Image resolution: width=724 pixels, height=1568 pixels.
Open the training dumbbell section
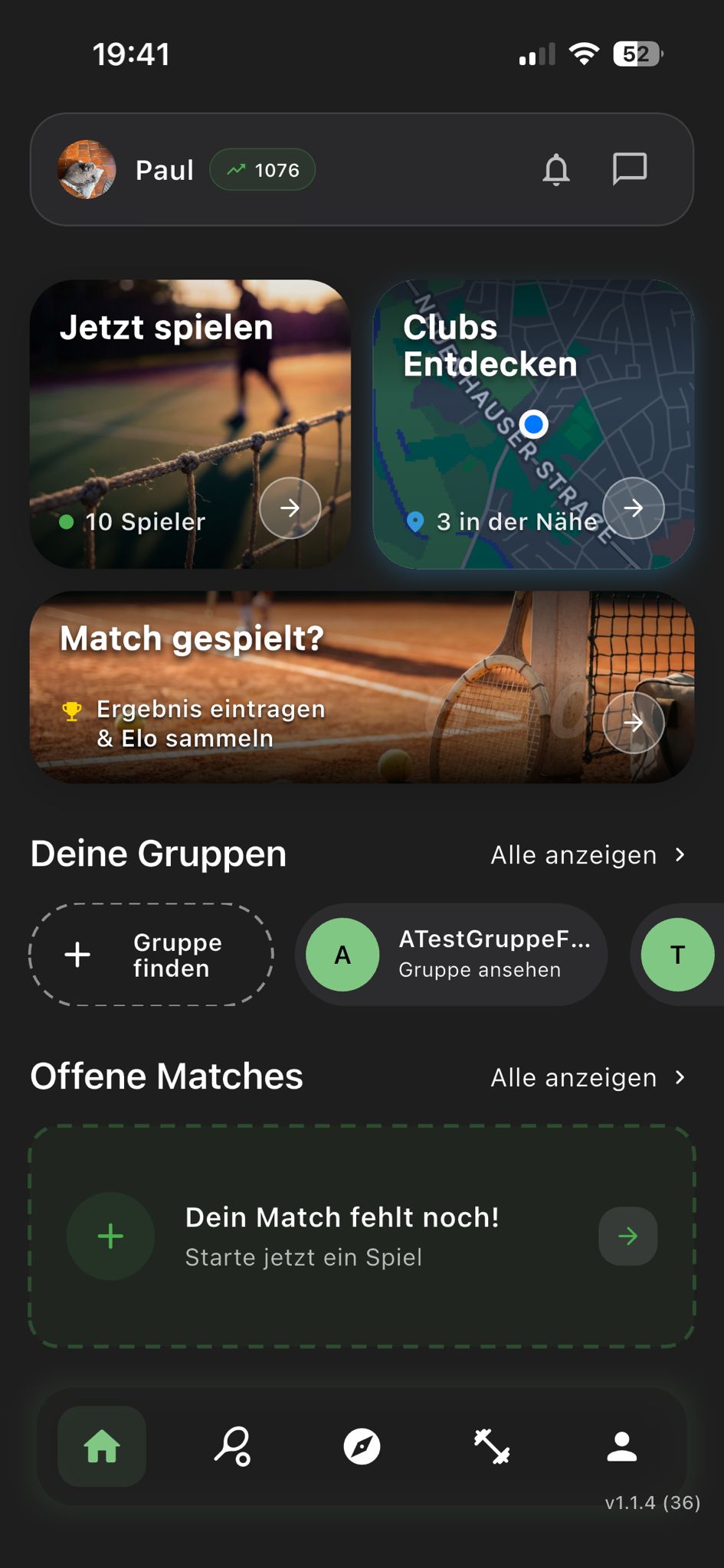point(493,1445)
